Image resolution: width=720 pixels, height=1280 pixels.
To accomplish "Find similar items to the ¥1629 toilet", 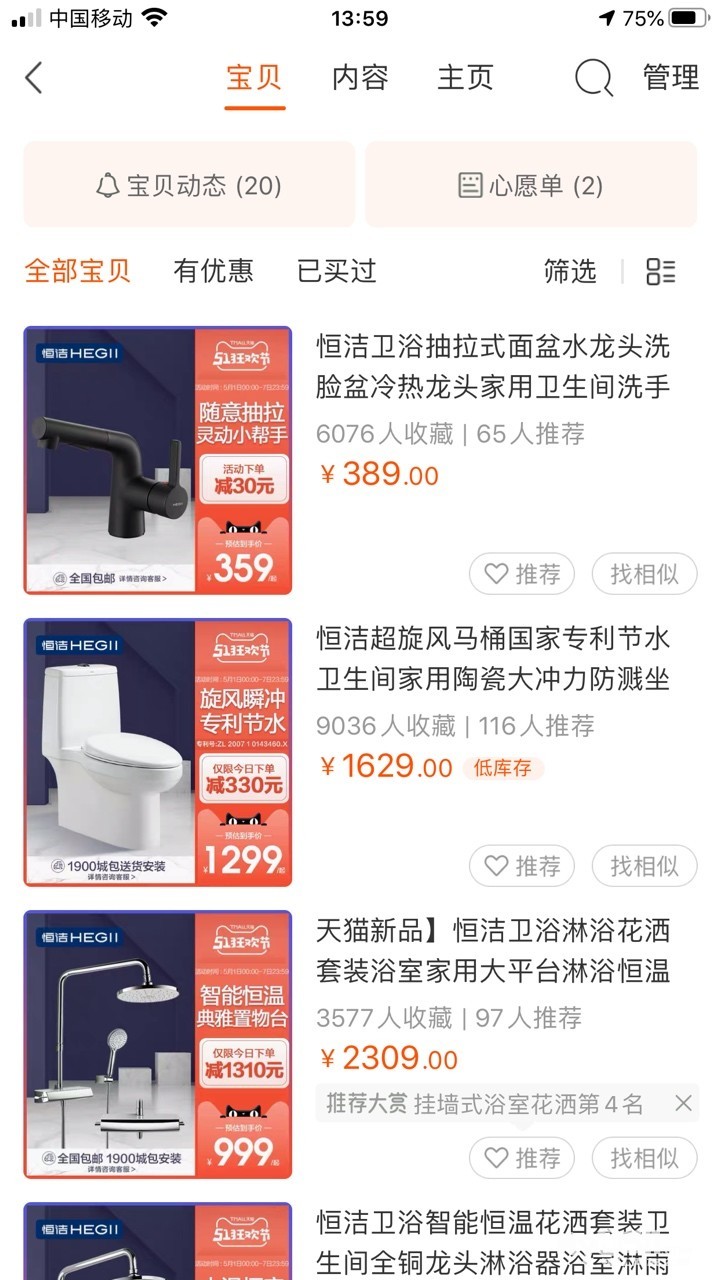I will [644, 866].
